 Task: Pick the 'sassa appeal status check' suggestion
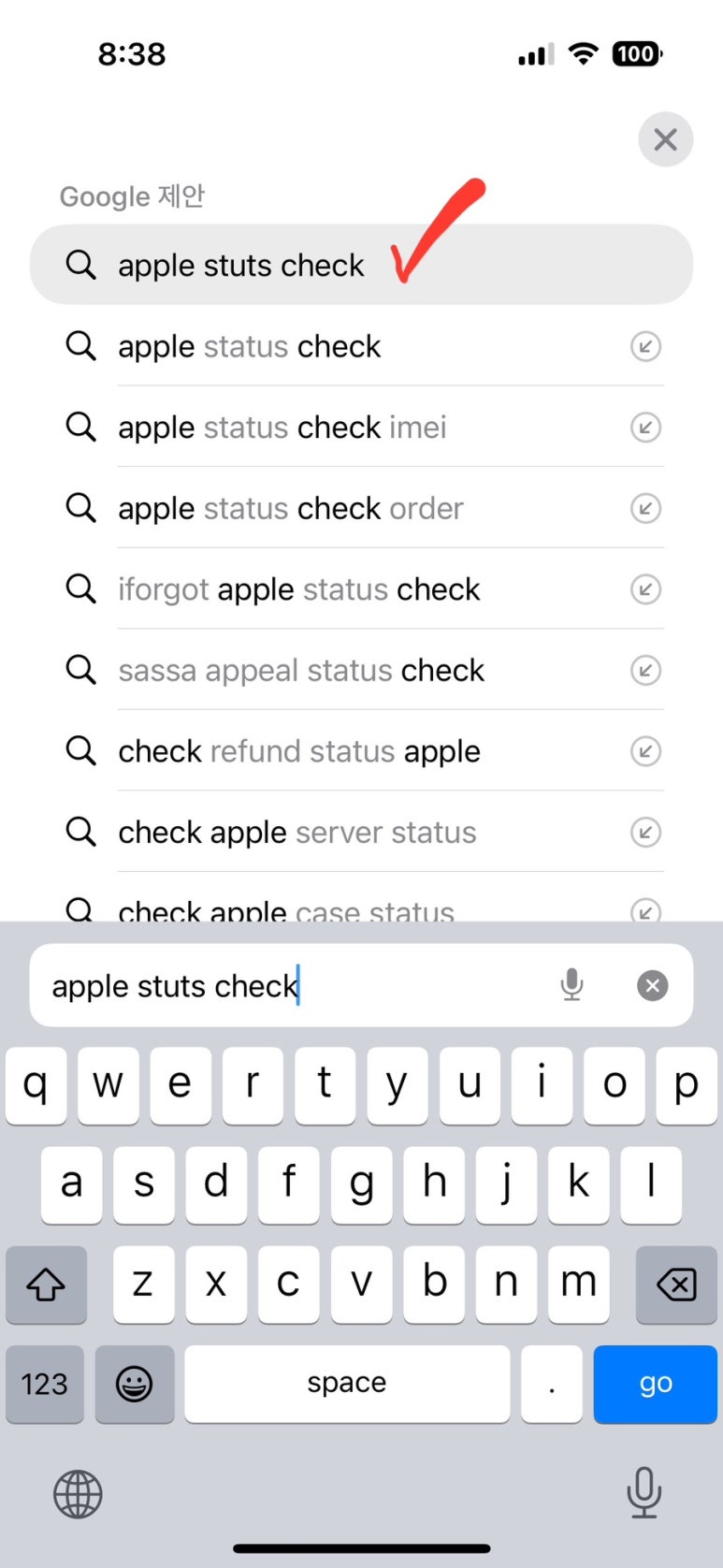click(300, 670)
